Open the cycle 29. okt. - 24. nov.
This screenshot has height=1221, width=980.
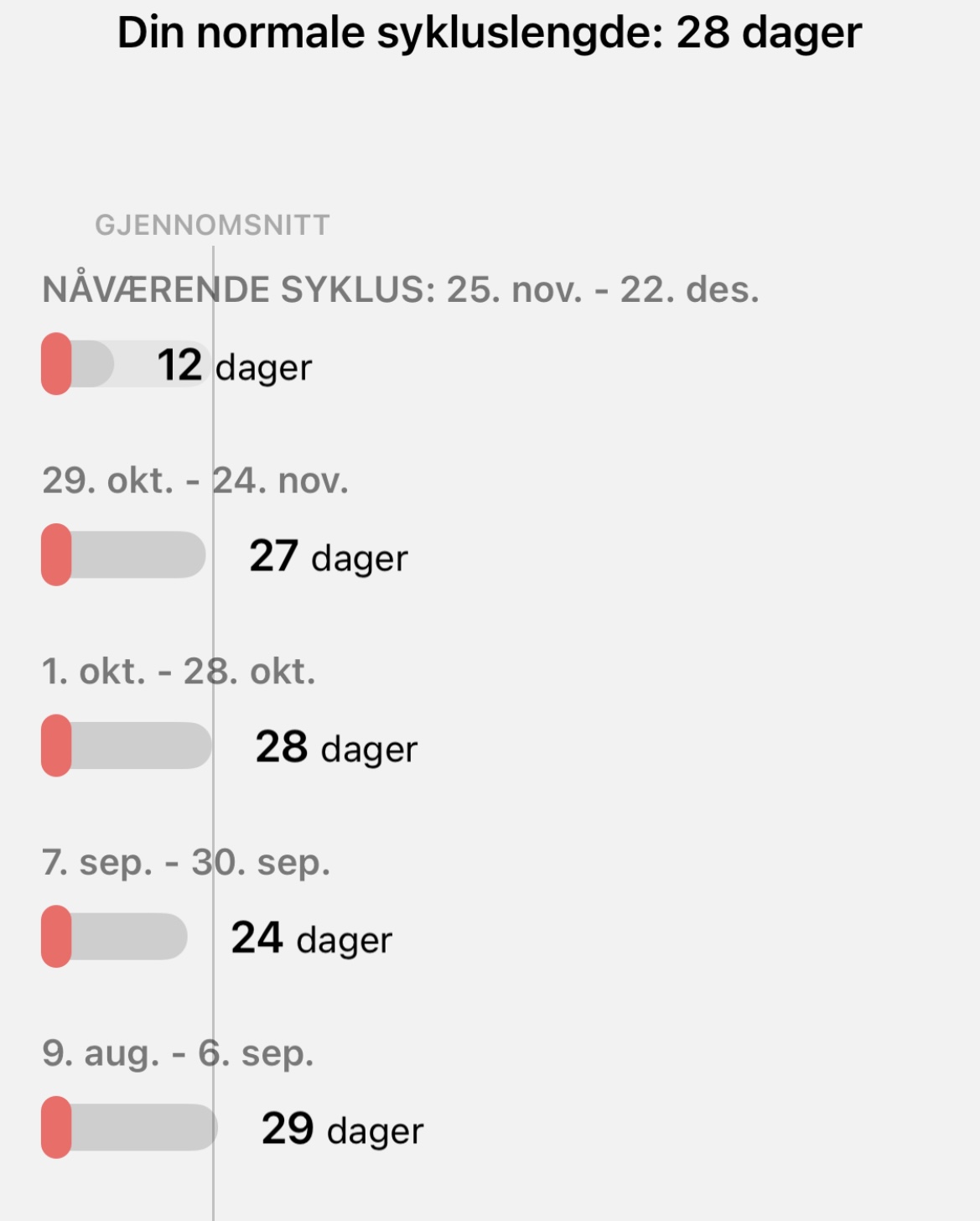195,481
